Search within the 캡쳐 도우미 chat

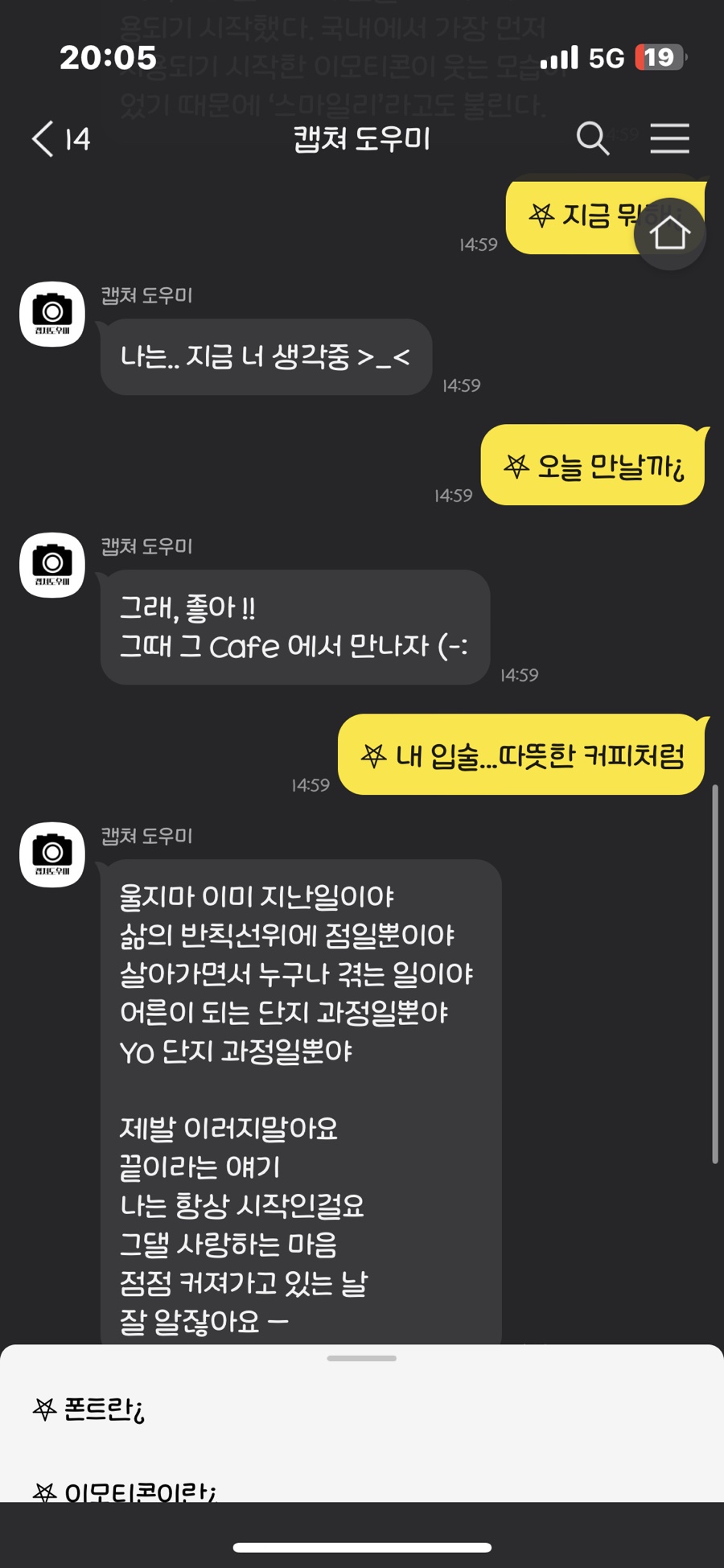point(593,138)
